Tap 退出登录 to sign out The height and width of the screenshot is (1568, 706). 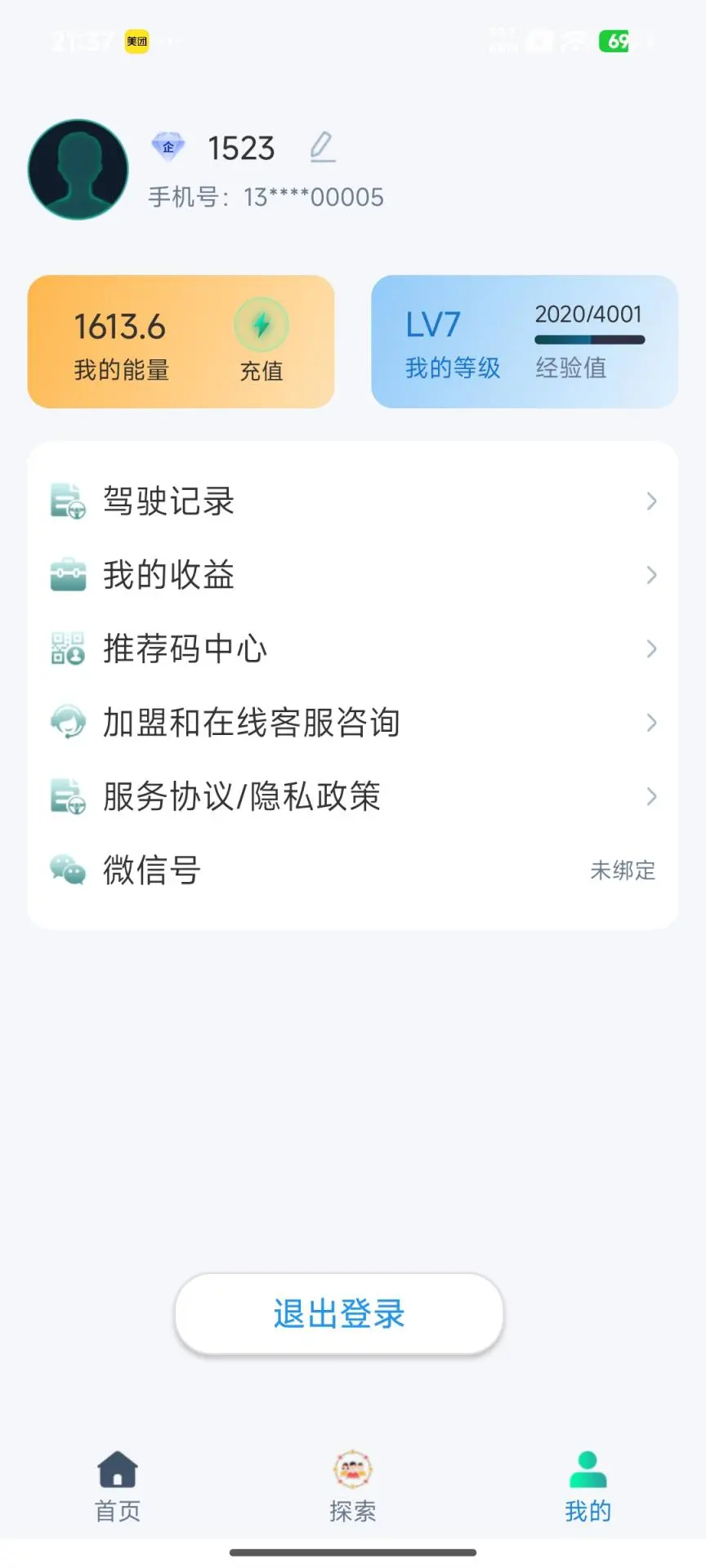[339, 1314]
